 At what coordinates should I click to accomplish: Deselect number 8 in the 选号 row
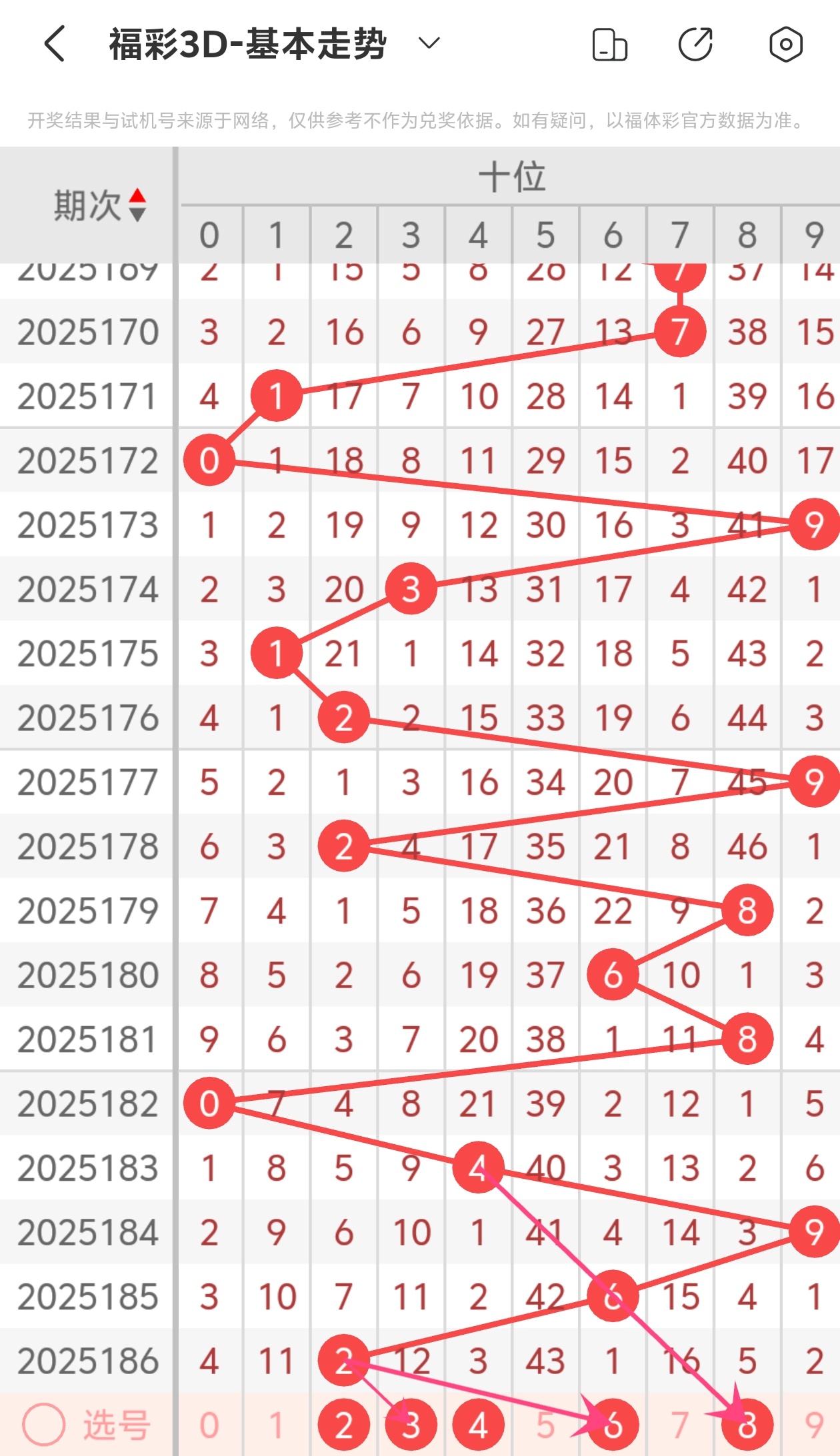point(747,1425)
